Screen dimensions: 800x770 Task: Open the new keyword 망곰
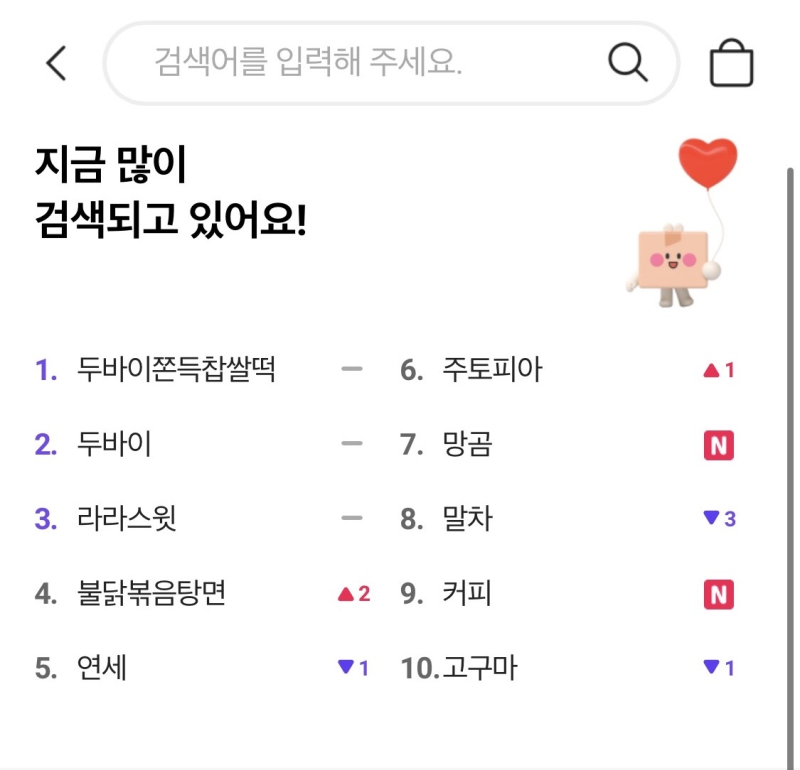click(x=467, y=445)
